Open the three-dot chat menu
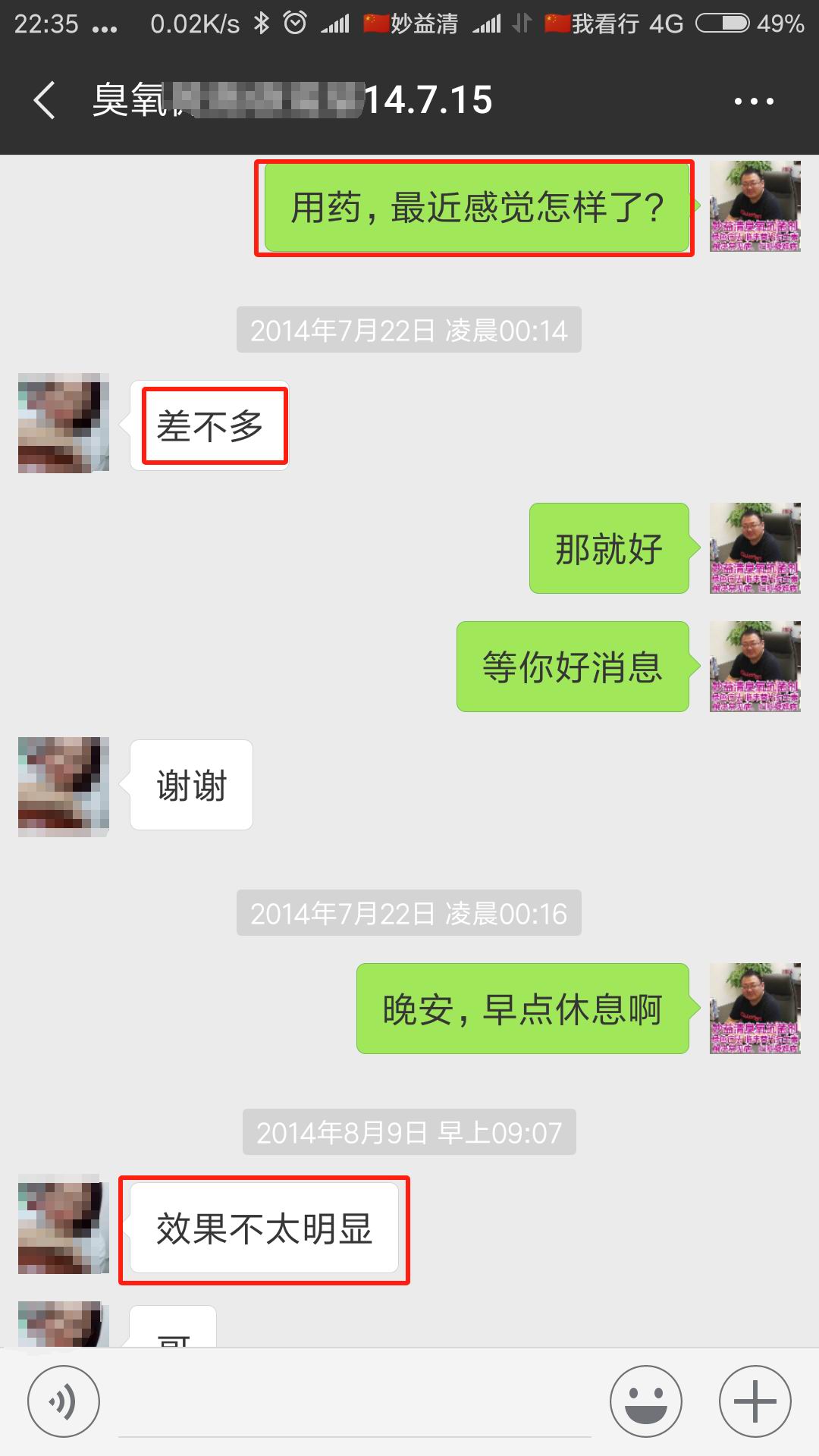Screen dimensions: 819x1456 click(x=754, y=101)
